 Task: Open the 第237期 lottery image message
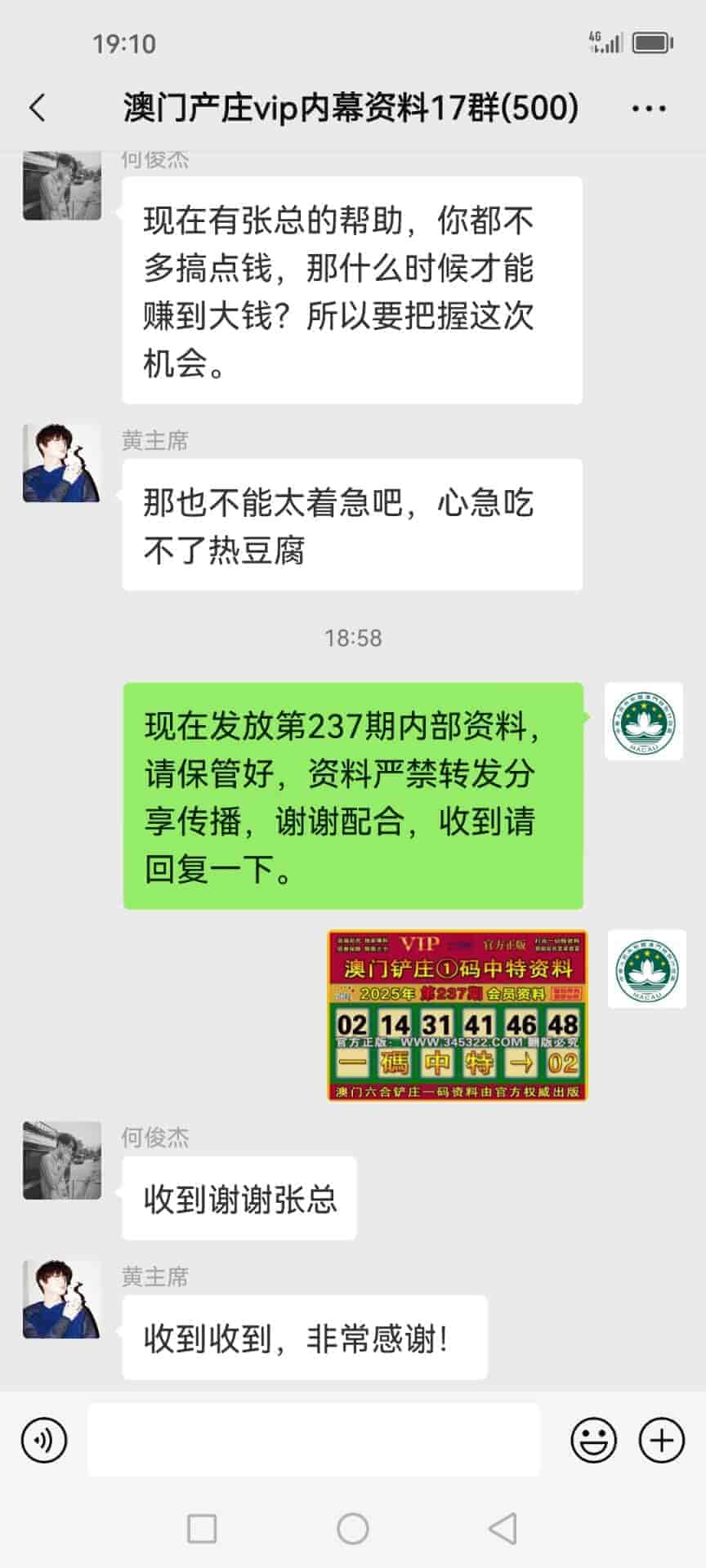point(457,1015)
